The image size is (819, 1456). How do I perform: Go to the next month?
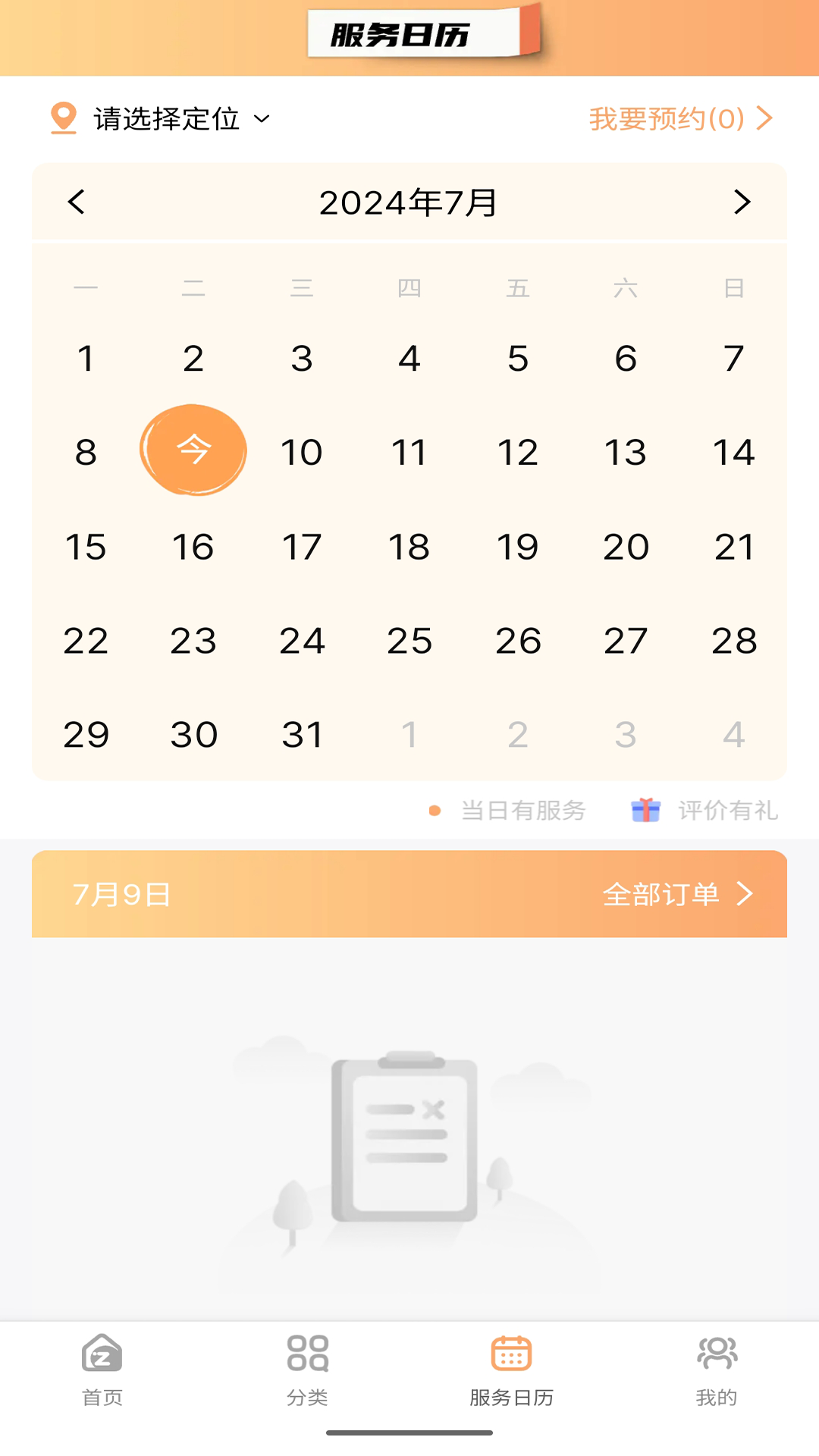click(x=742, y=202)
